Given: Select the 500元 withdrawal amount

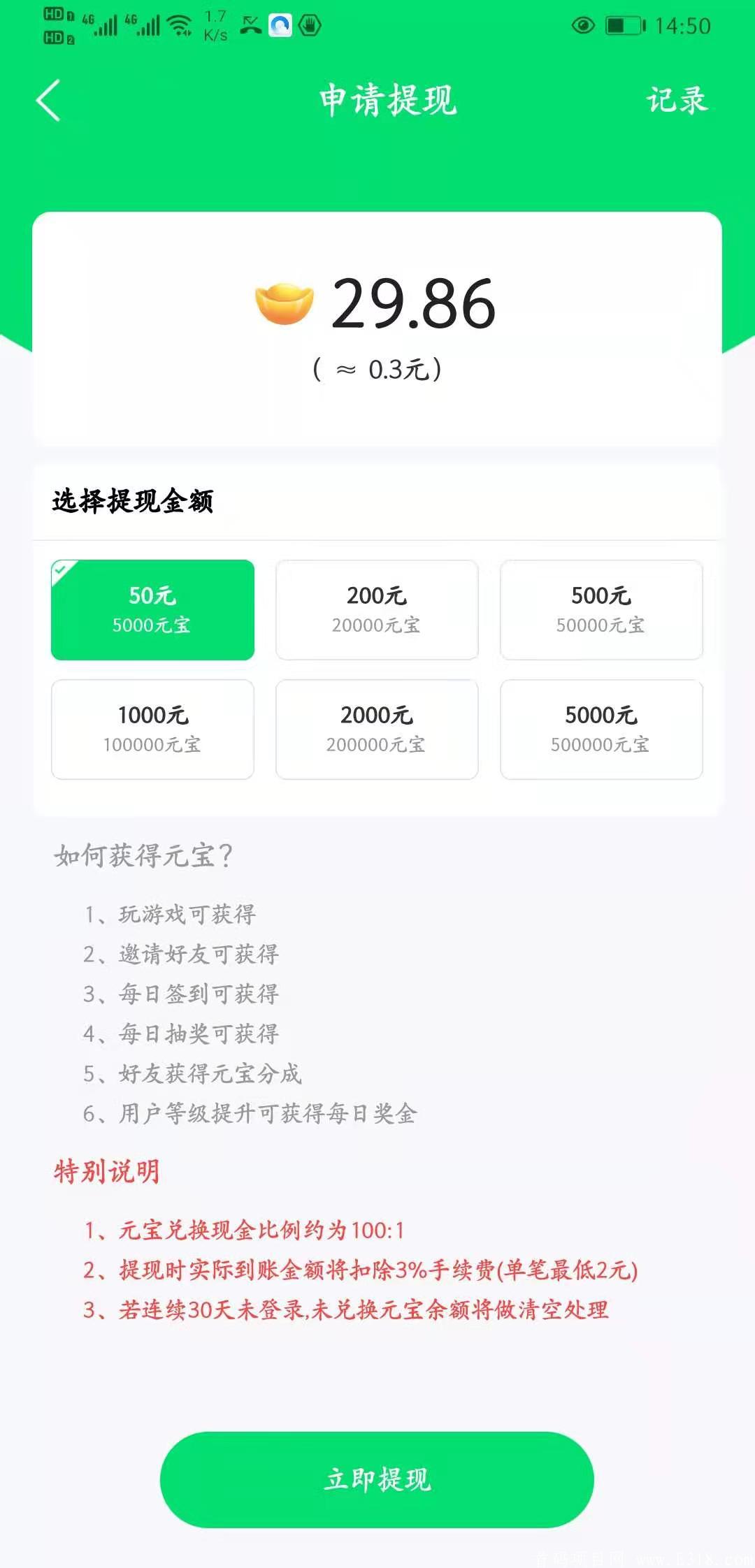Looking at the screenshot, I should click(x=601, y=609).
